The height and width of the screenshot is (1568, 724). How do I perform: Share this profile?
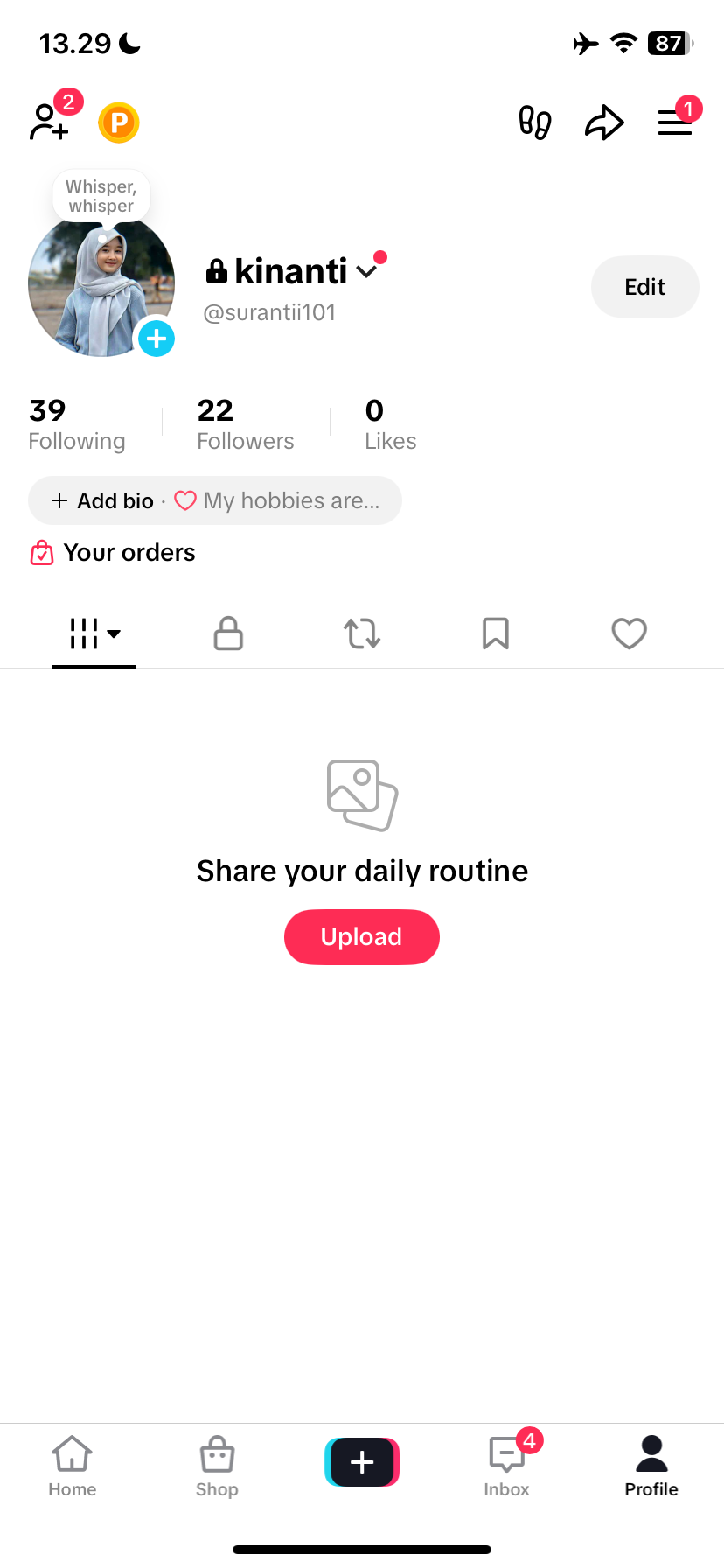click(x=604, y=122)
